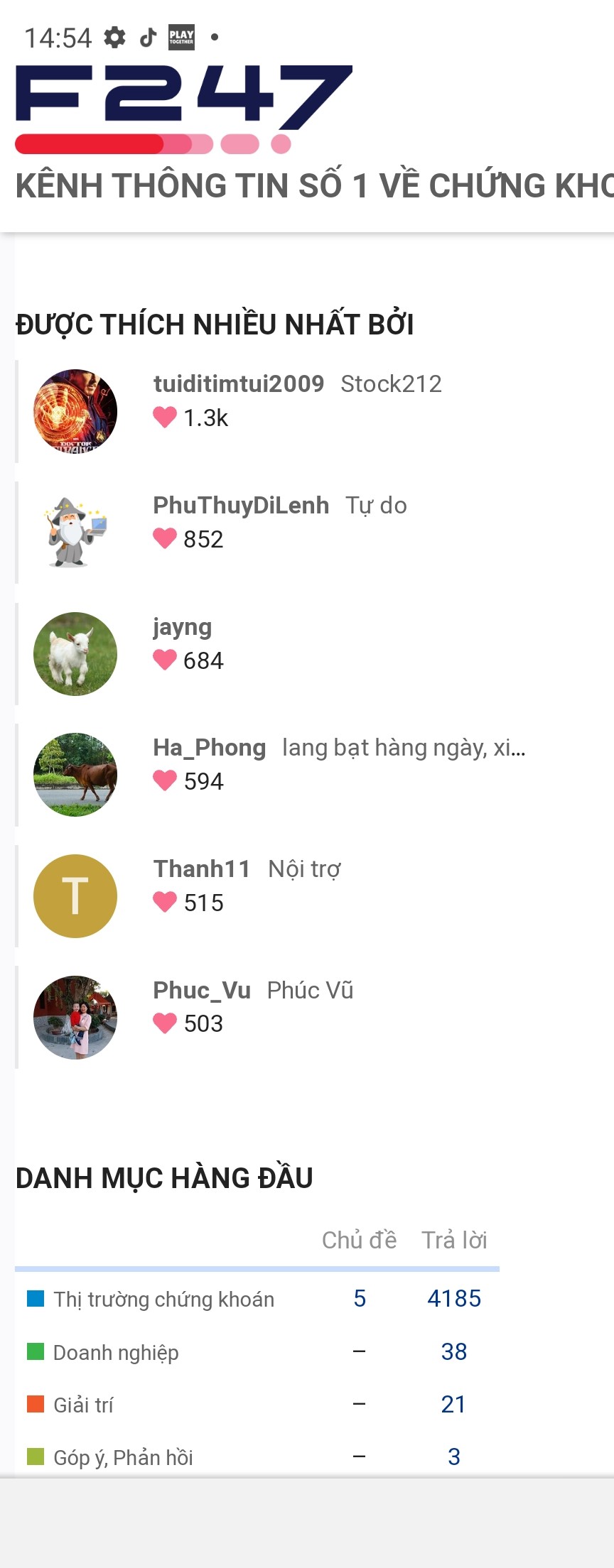Open jayng's profile page

click(x=182, y=628)
